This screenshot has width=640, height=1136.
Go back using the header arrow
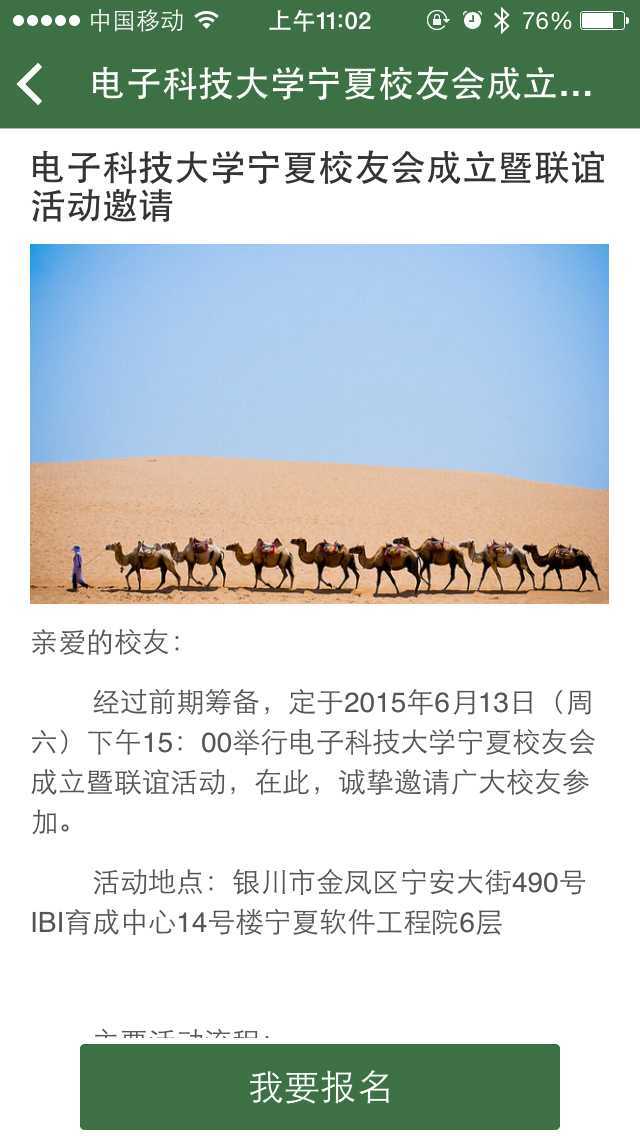(x=31, y=84)
